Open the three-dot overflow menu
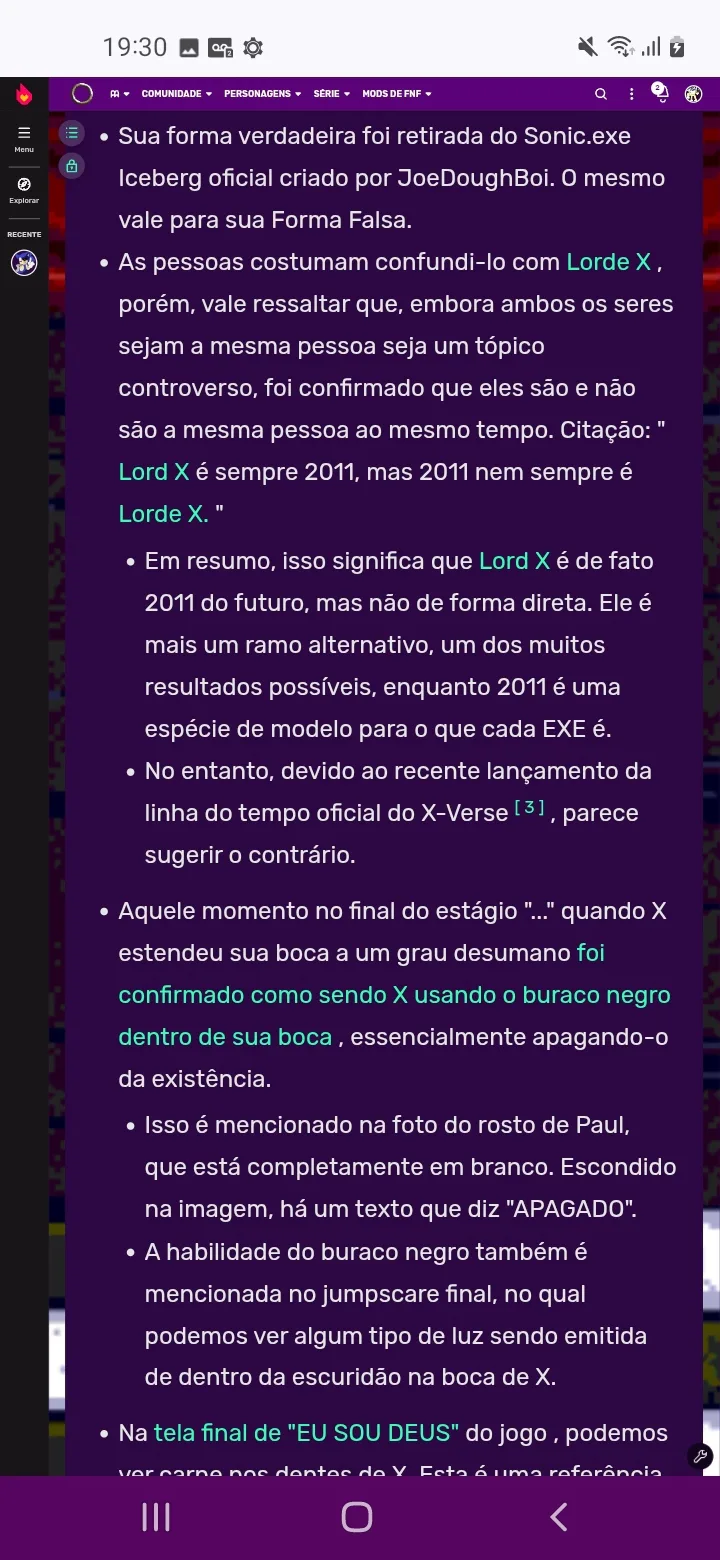Image resolution: width=720 pixels, height=1560 pixels. (x=631, y=94)
